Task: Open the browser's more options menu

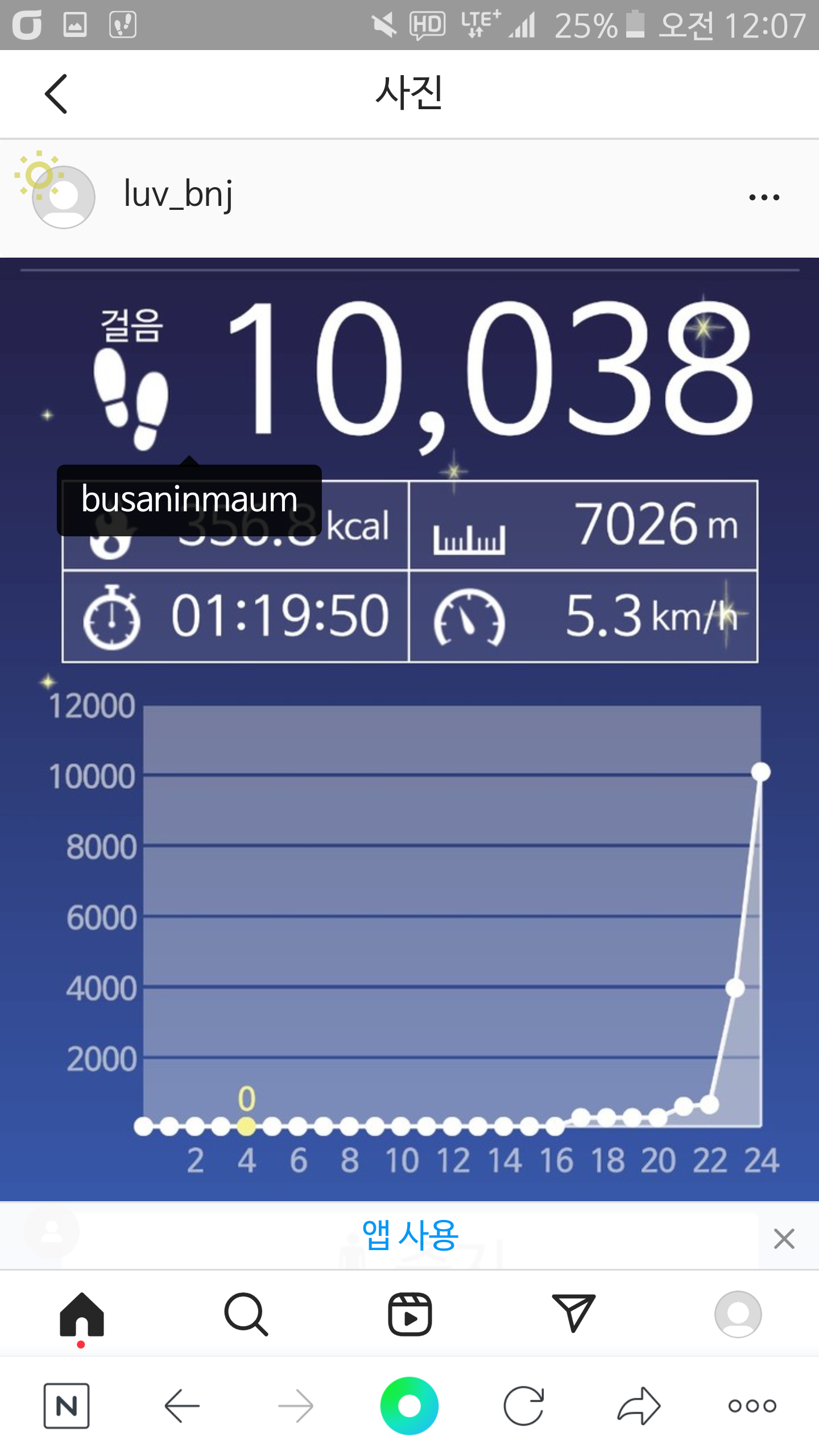Action: [752, 1406]
